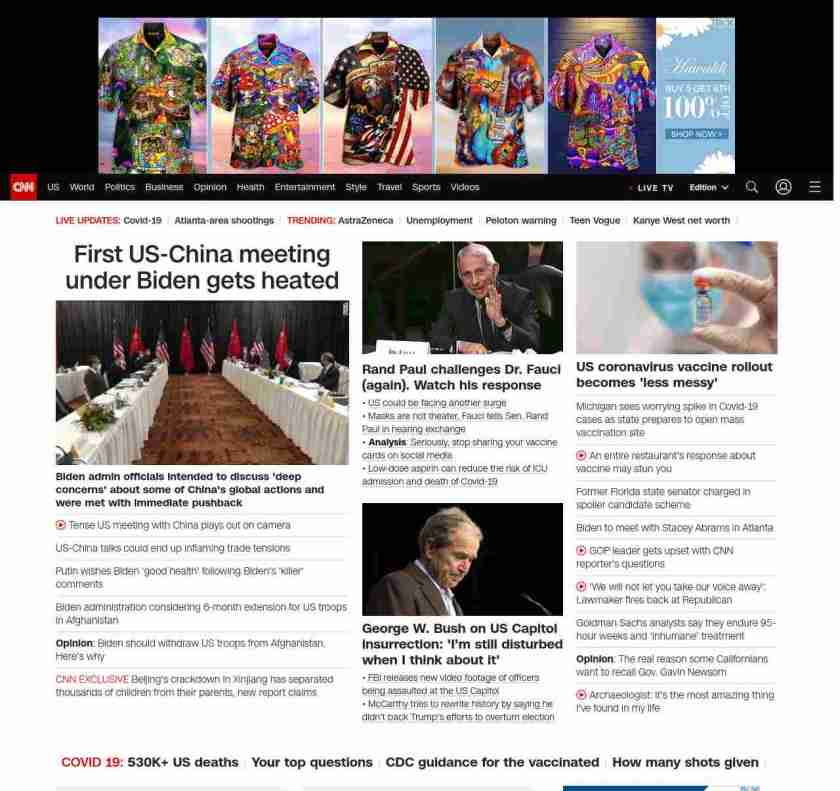Go to Live TV
This screenshot has height=791, width=840.
(654, 188)
